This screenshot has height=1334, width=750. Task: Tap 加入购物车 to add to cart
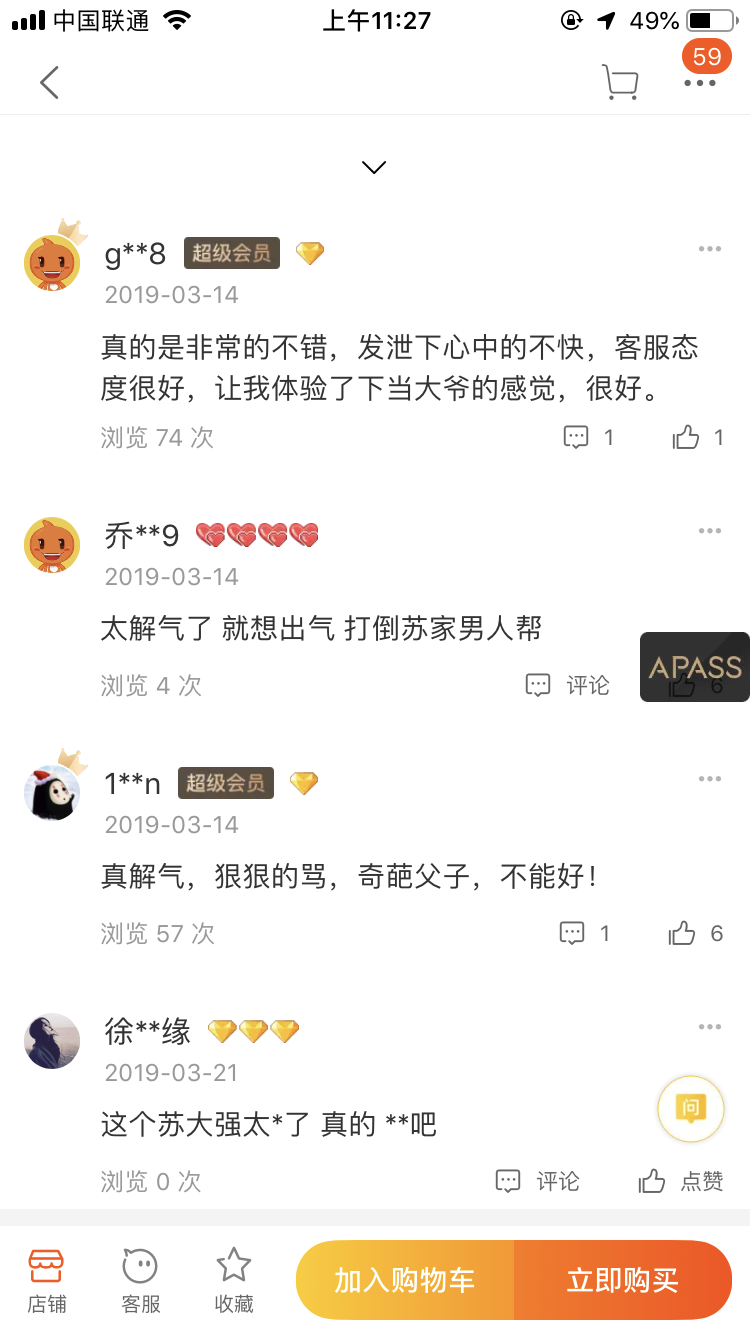[x=405, y=1280]
